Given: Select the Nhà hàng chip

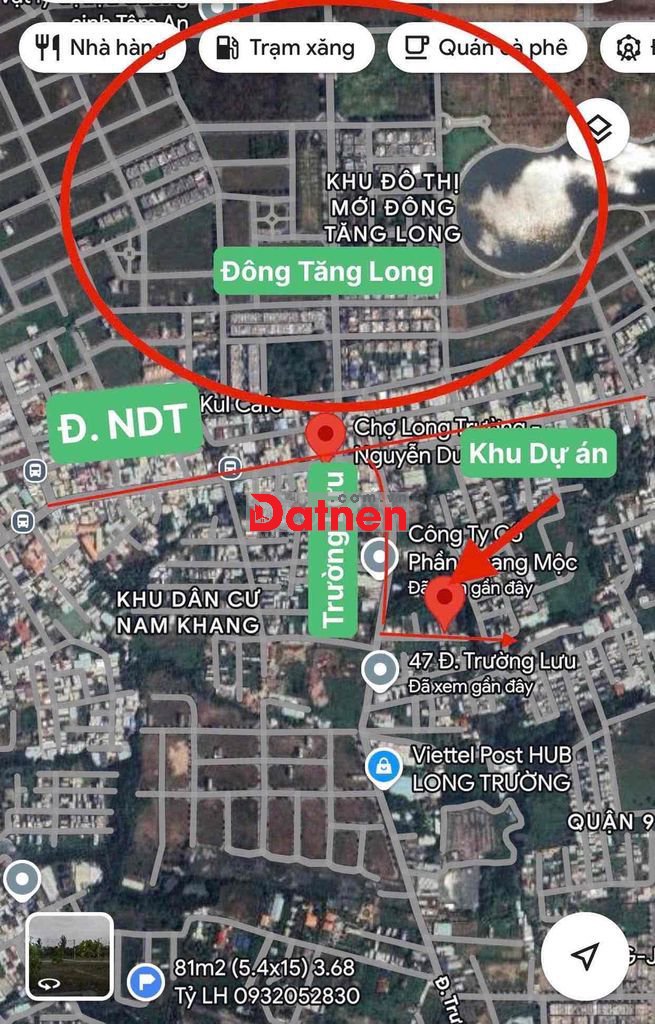Looking at the screenshot, I should coord(101,47).
